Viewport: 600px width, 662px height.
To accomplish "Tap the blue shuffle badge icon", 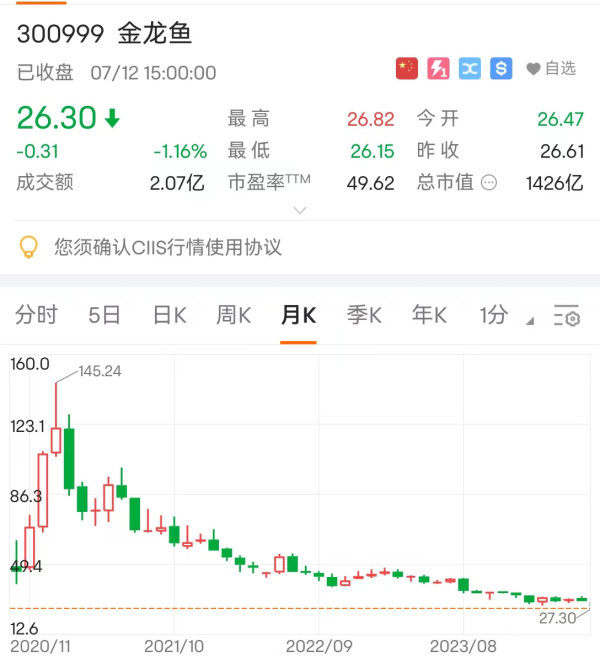I will (470, 68).
